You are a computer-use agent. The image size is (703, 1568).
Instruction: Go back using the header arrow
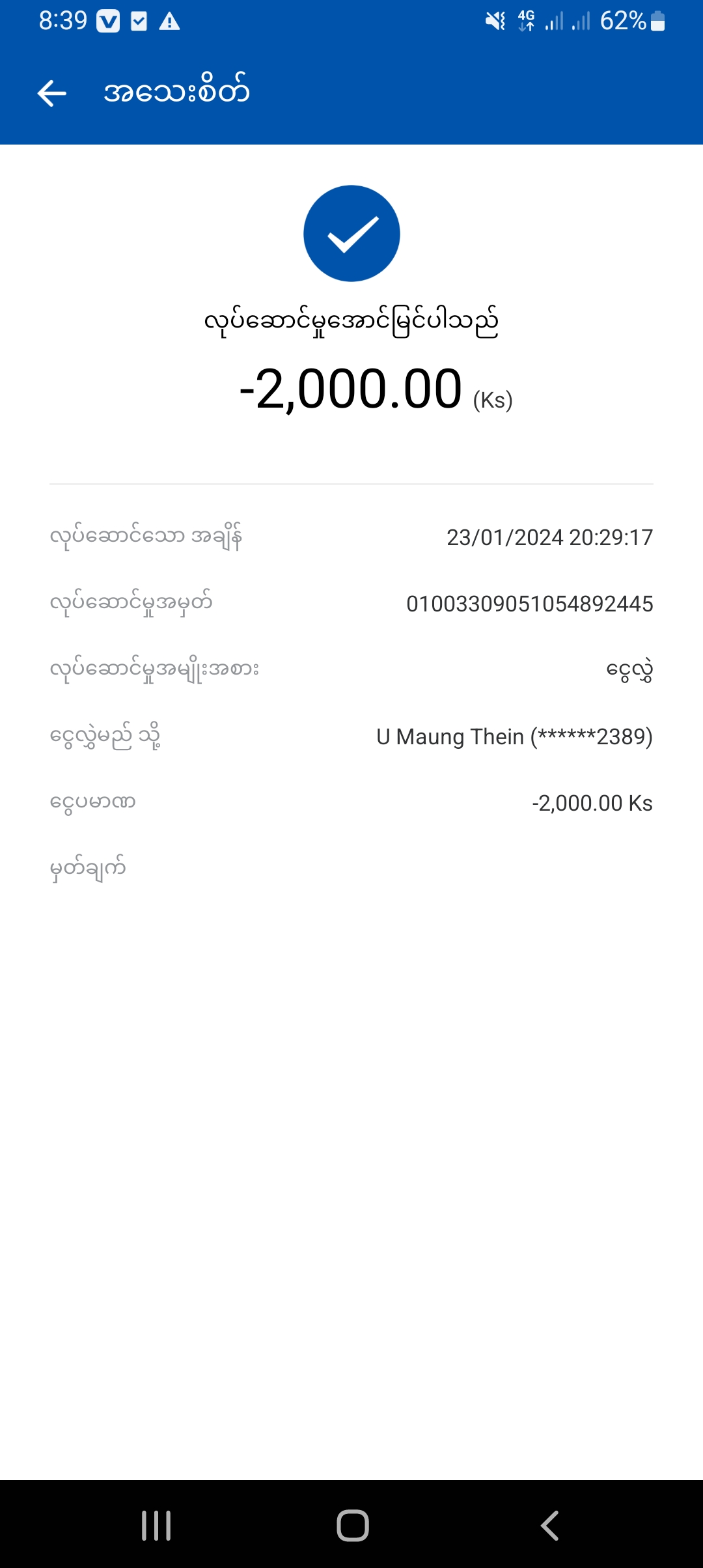coord(52,93)
